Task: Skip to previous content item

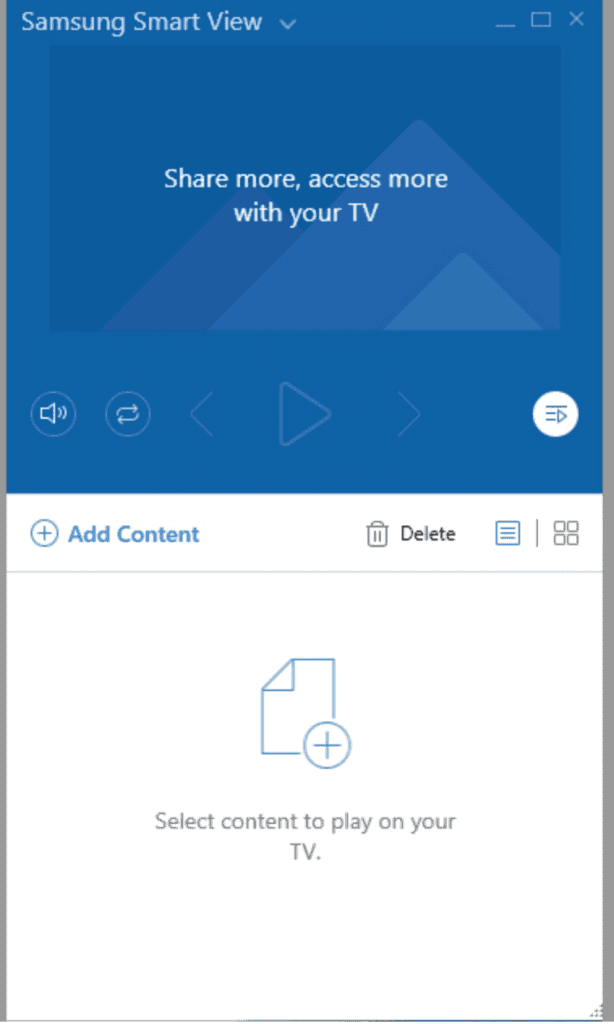Action: click(202, 413)
